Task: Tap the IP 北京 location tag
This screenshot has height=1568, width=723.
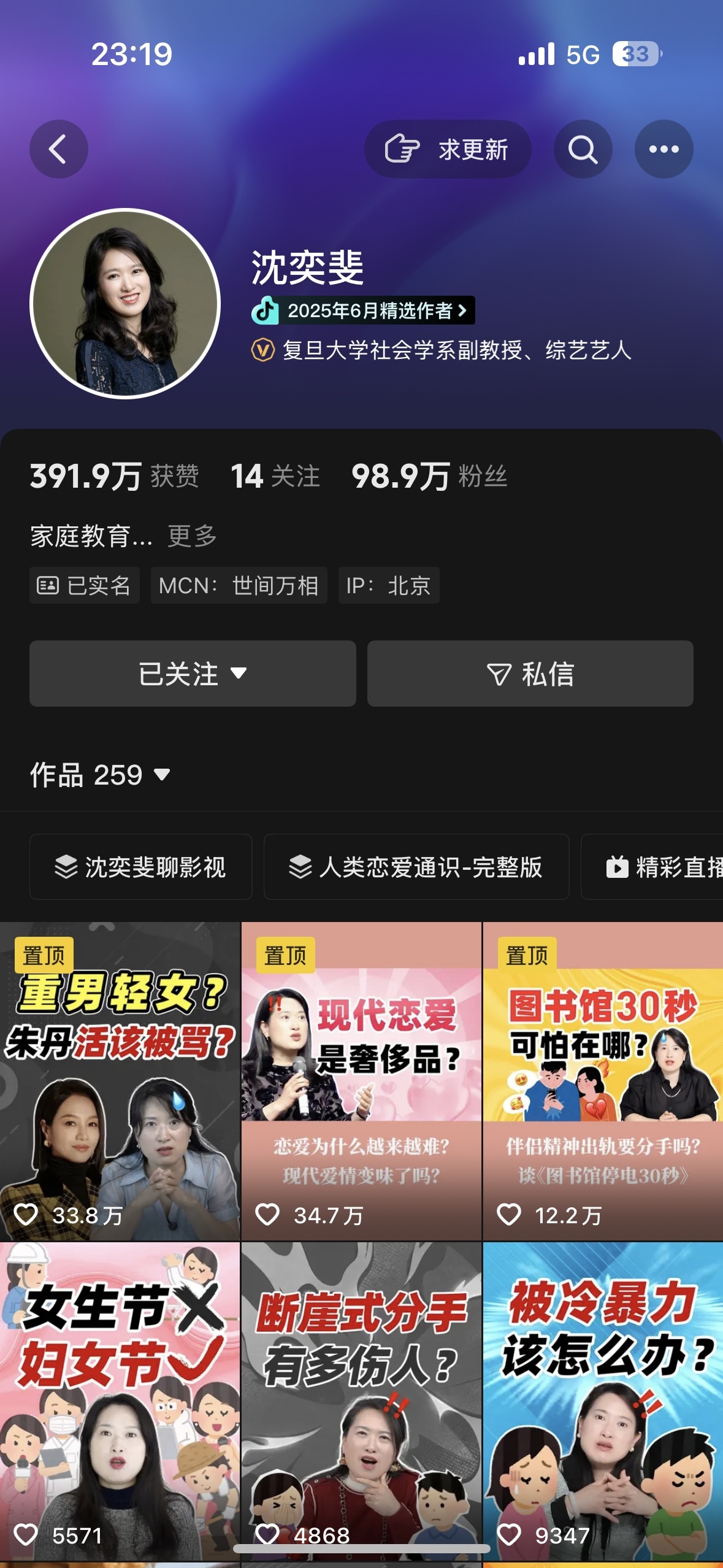Action: (388, 585)
